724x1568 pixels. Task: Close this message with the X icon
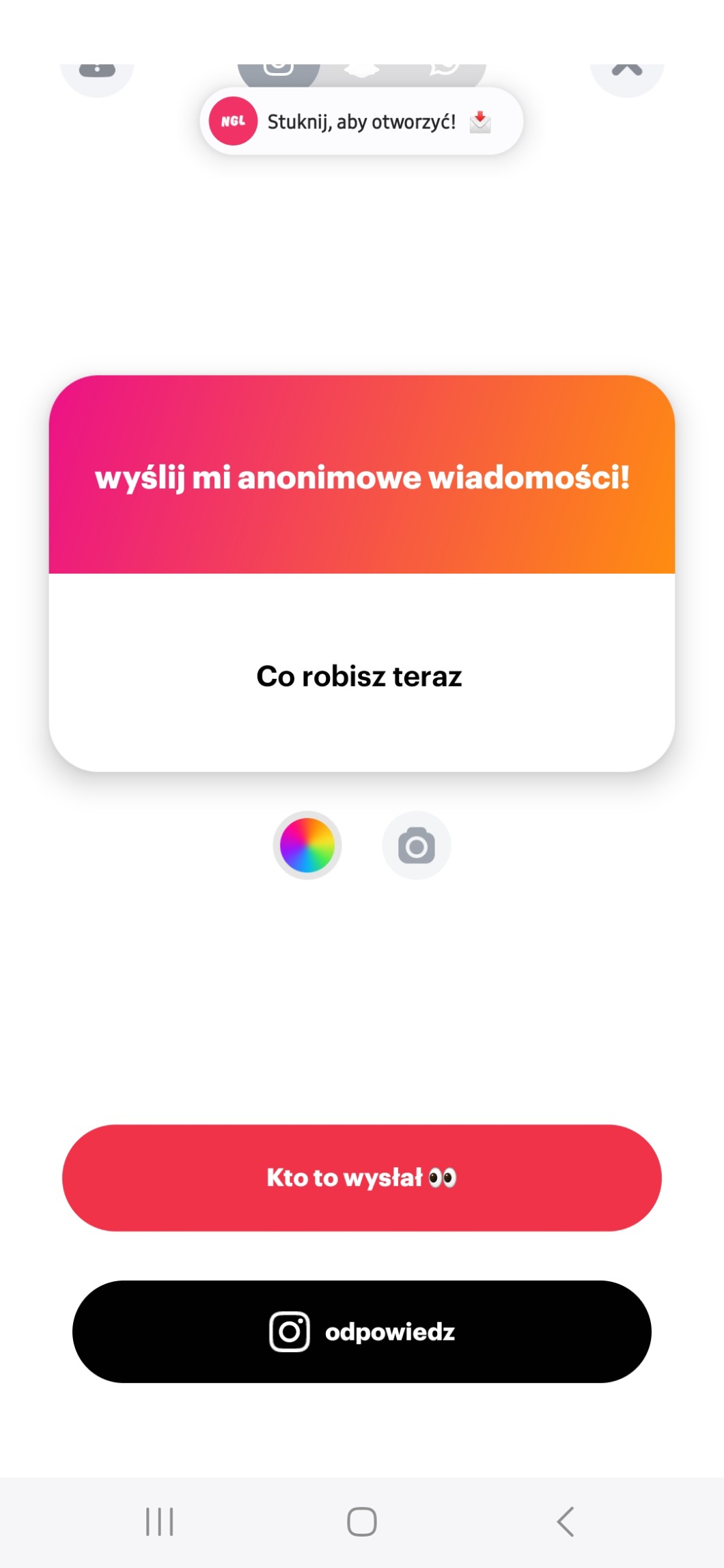626,72
